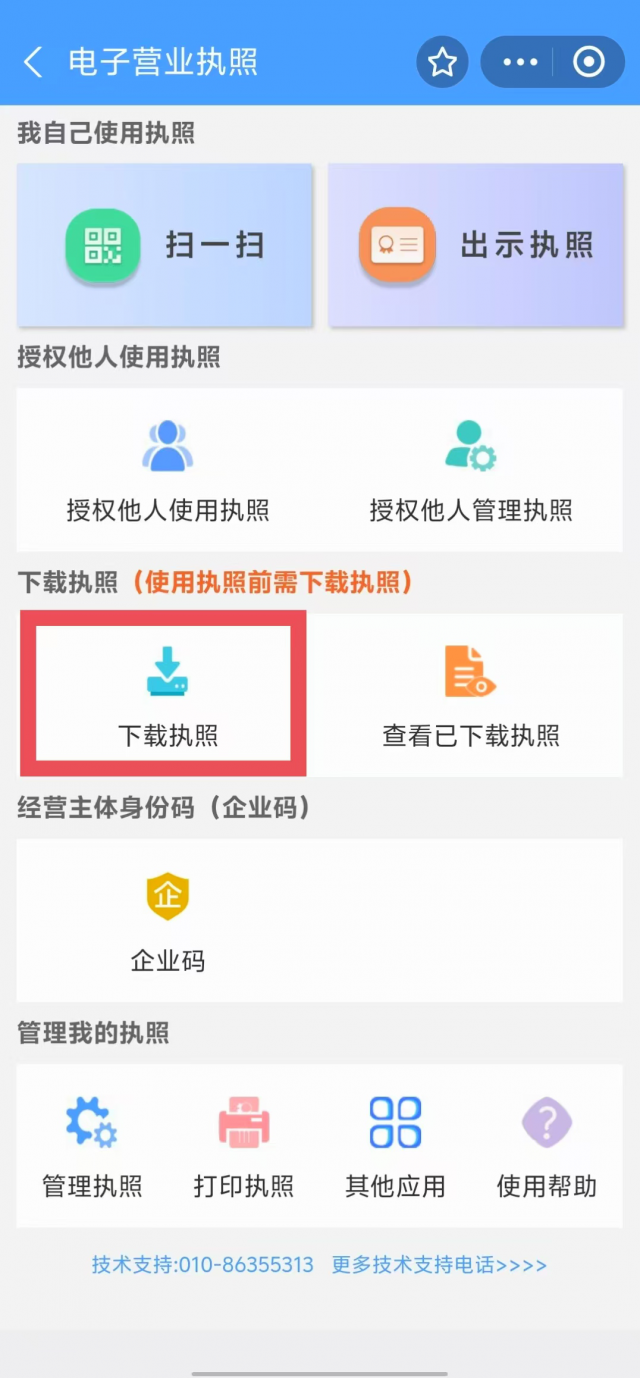Go back using the top-left arrow
Screen dimensions: 640x1378
tap(33, 62)
